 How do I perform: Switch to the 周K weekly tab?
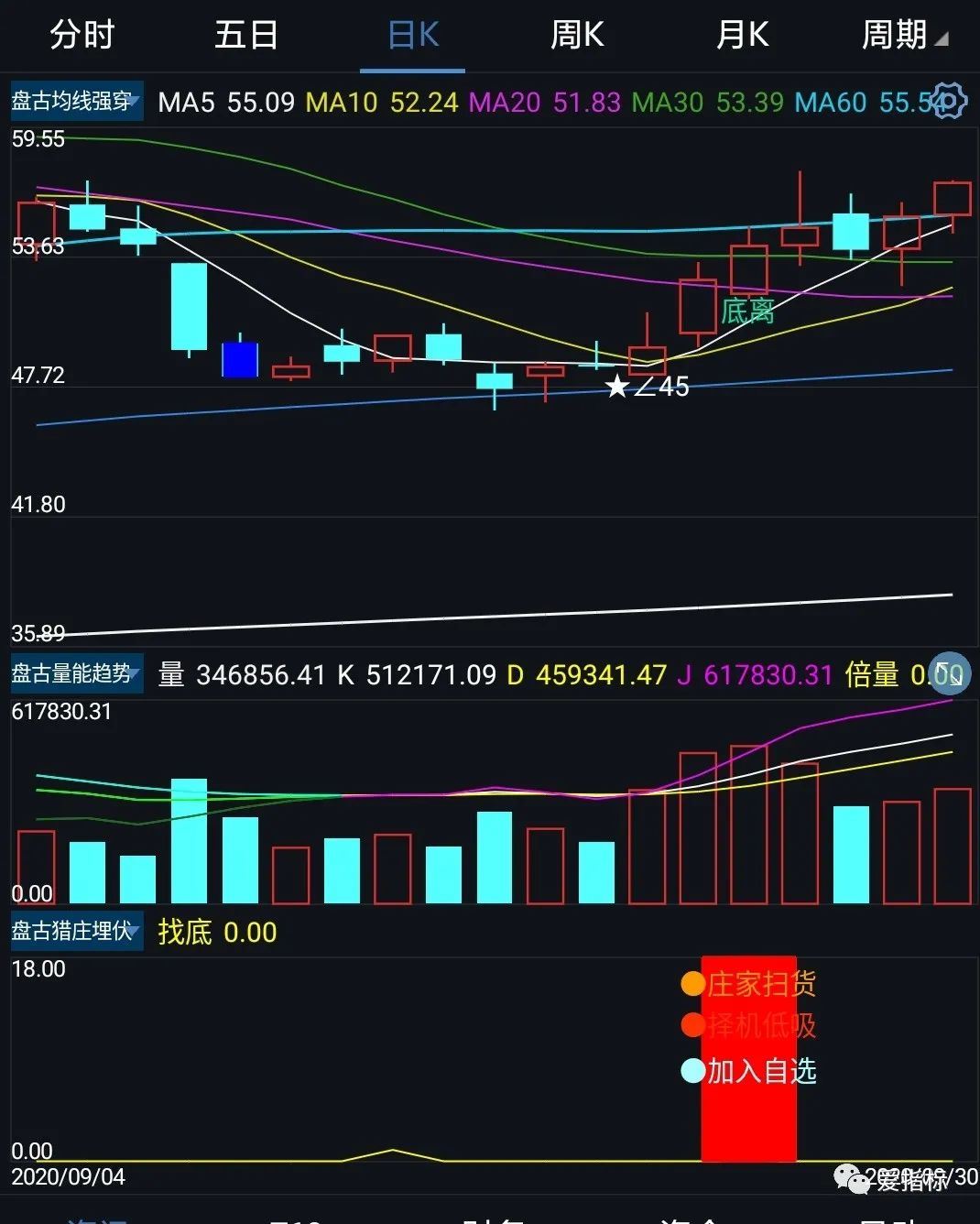tap(577, 35)
